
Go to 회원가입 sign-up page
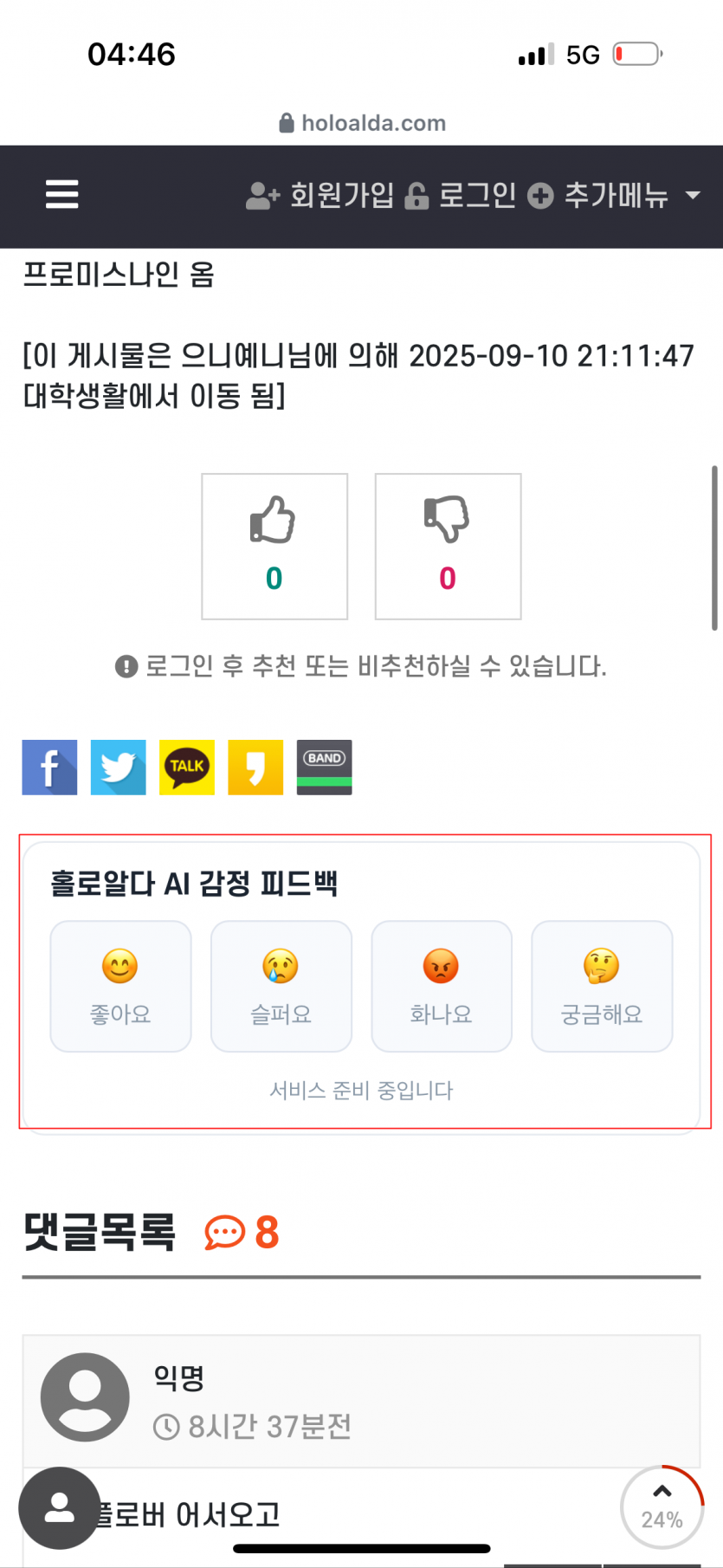point(320,196)
